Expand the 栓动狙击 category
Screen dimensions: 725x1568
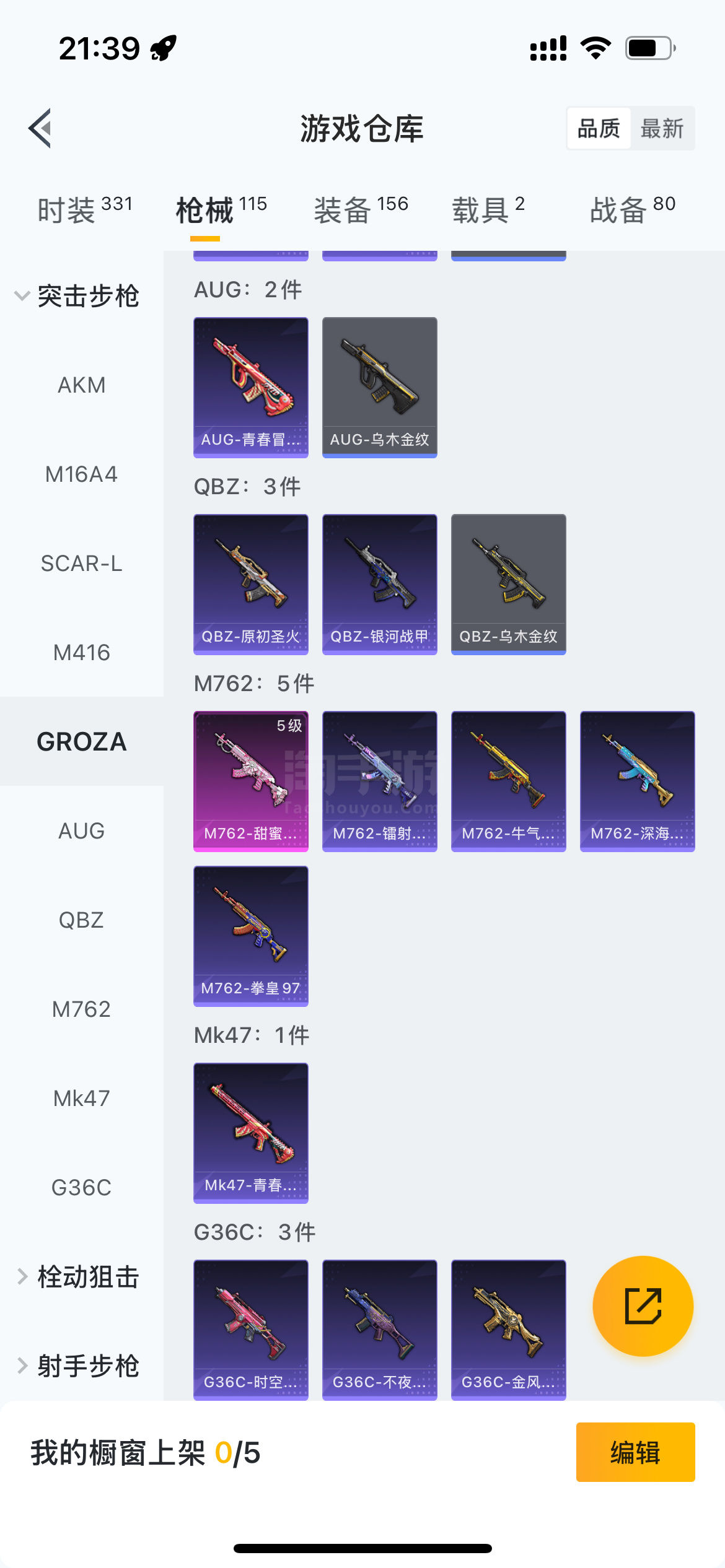click(x=77, y=1277)
